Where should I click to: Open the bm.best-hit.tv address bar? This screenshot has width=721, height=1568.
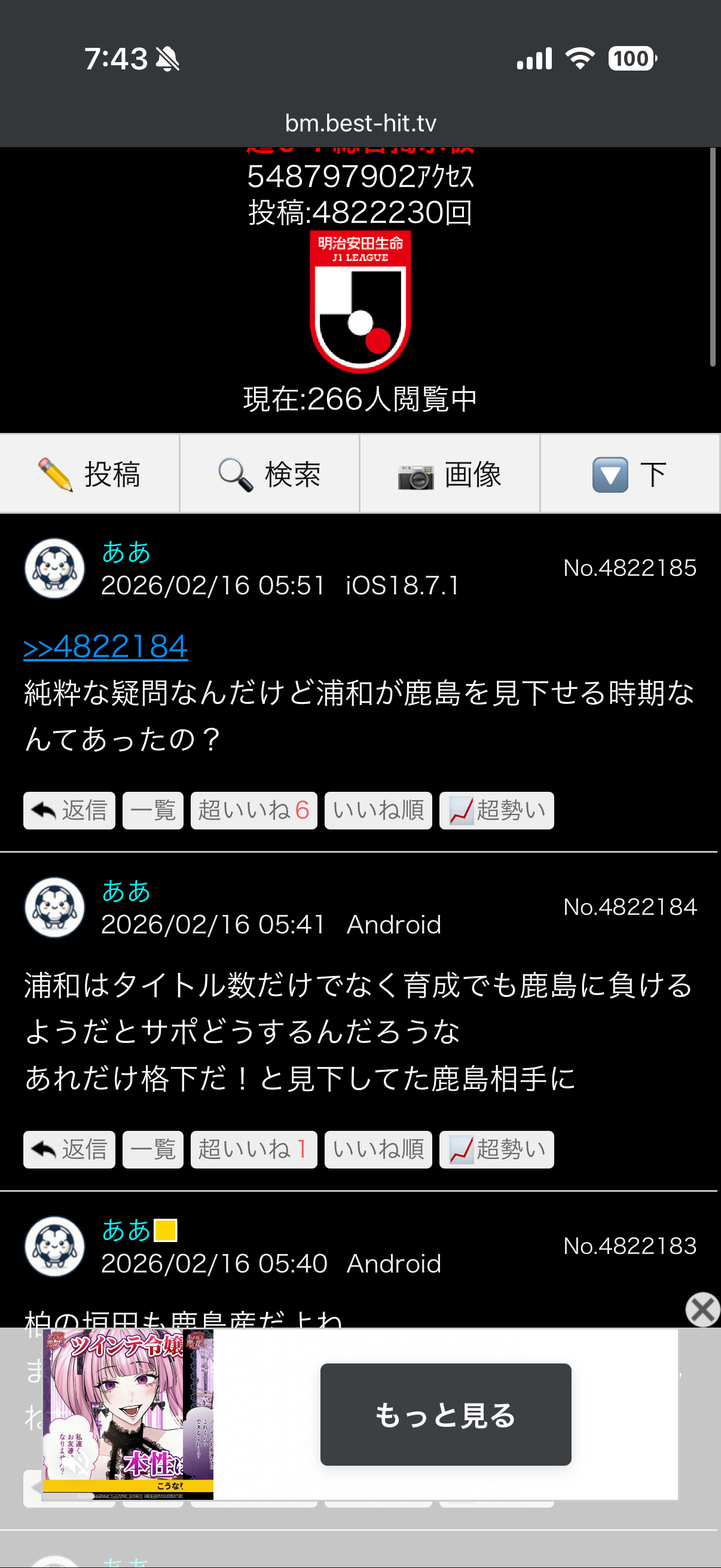[x=360, y=124]
